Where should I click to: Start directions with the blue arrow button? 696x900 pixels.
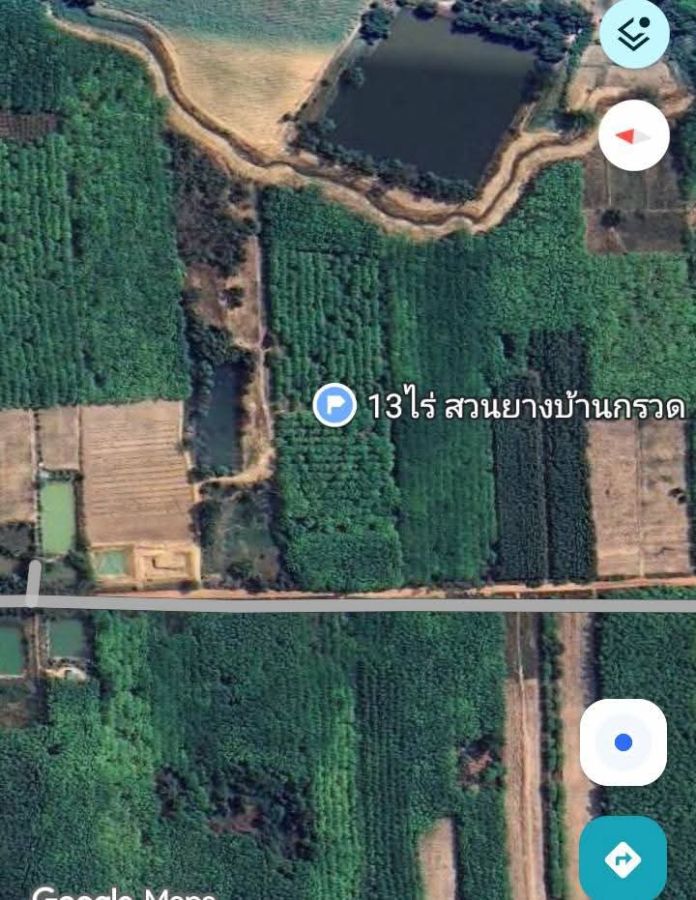pos(623,858)
